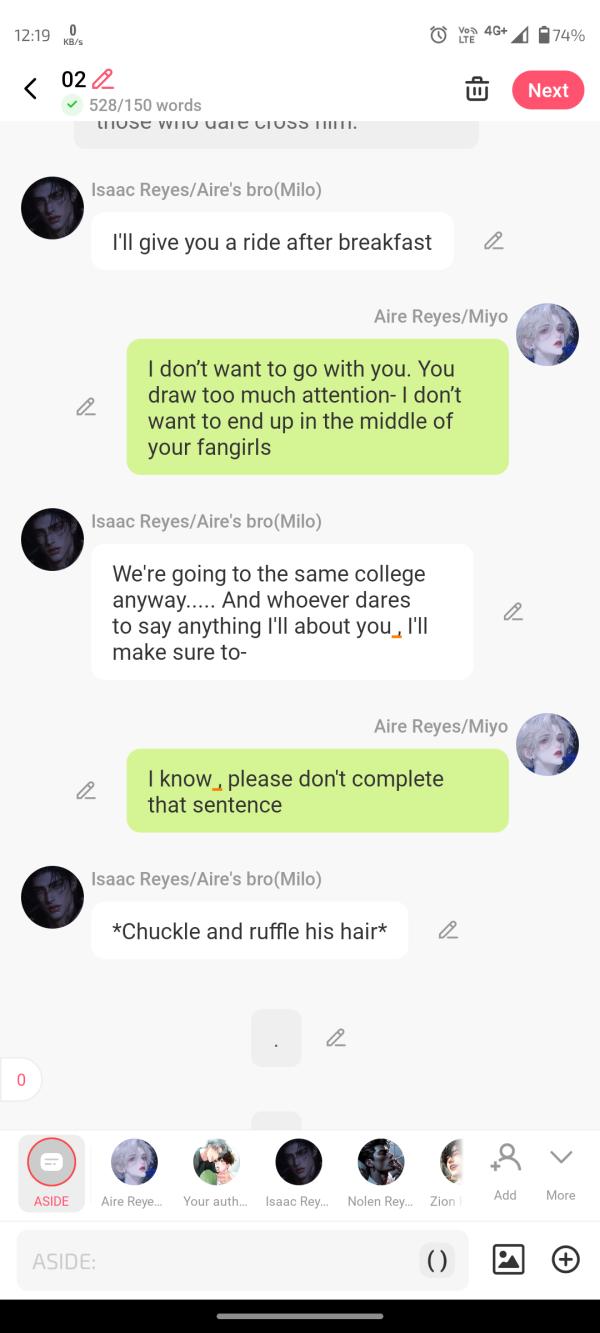Go back using the top arrow
Screen dimensions: 600x1333
pyautogui.click(x=30, y=89)
